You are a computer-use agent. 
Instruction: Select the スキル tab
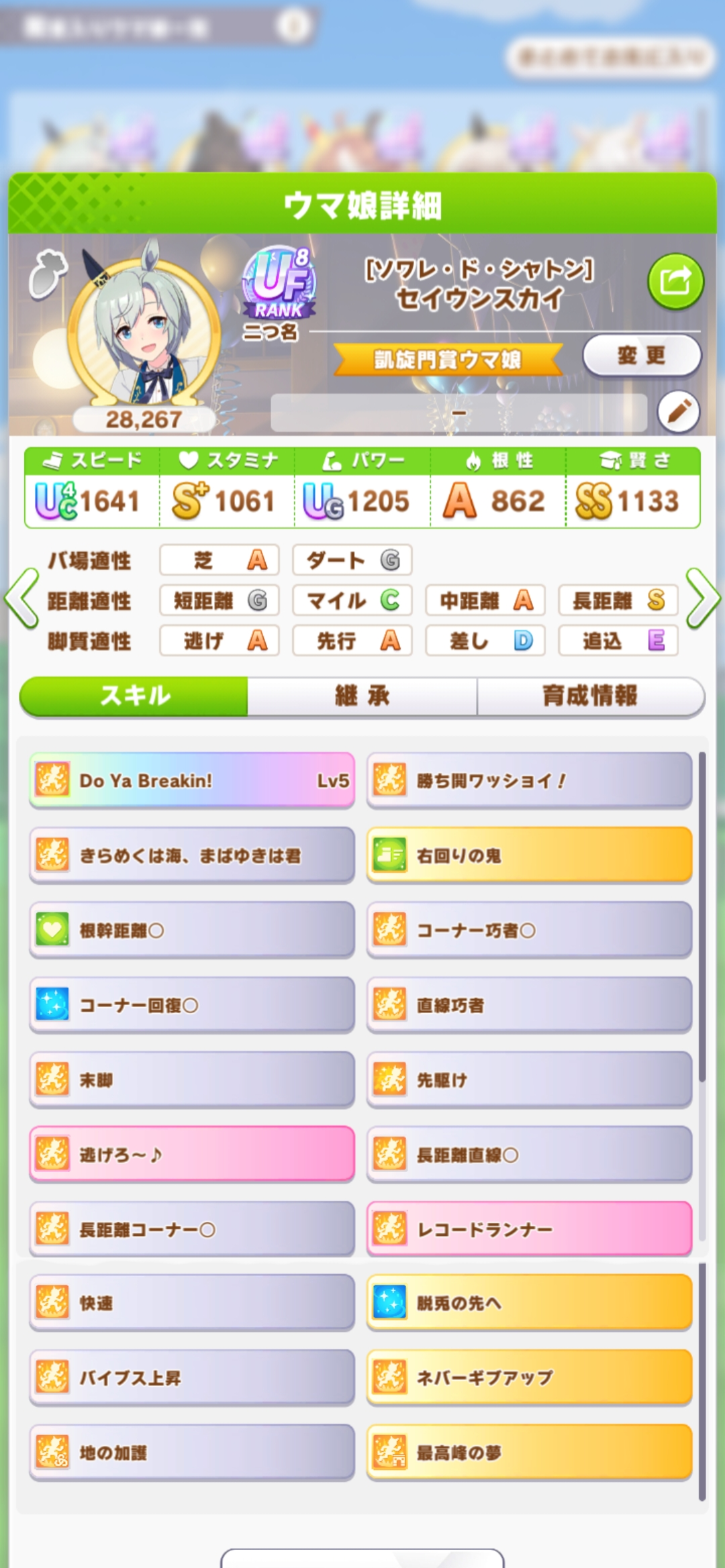coord(134,696)
